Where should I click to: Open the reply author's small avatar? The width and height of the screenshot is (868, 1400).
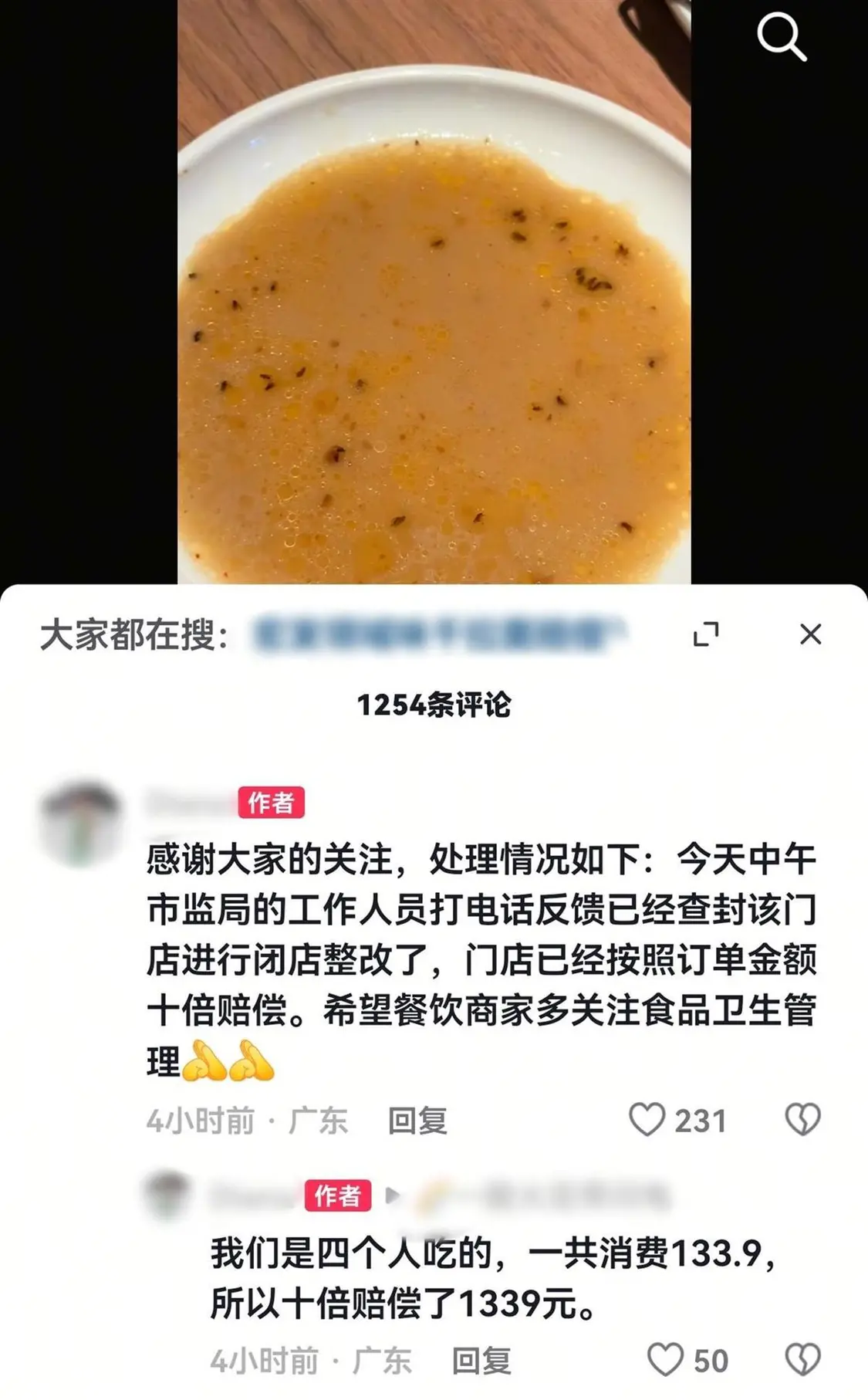tap(168, 1195)
